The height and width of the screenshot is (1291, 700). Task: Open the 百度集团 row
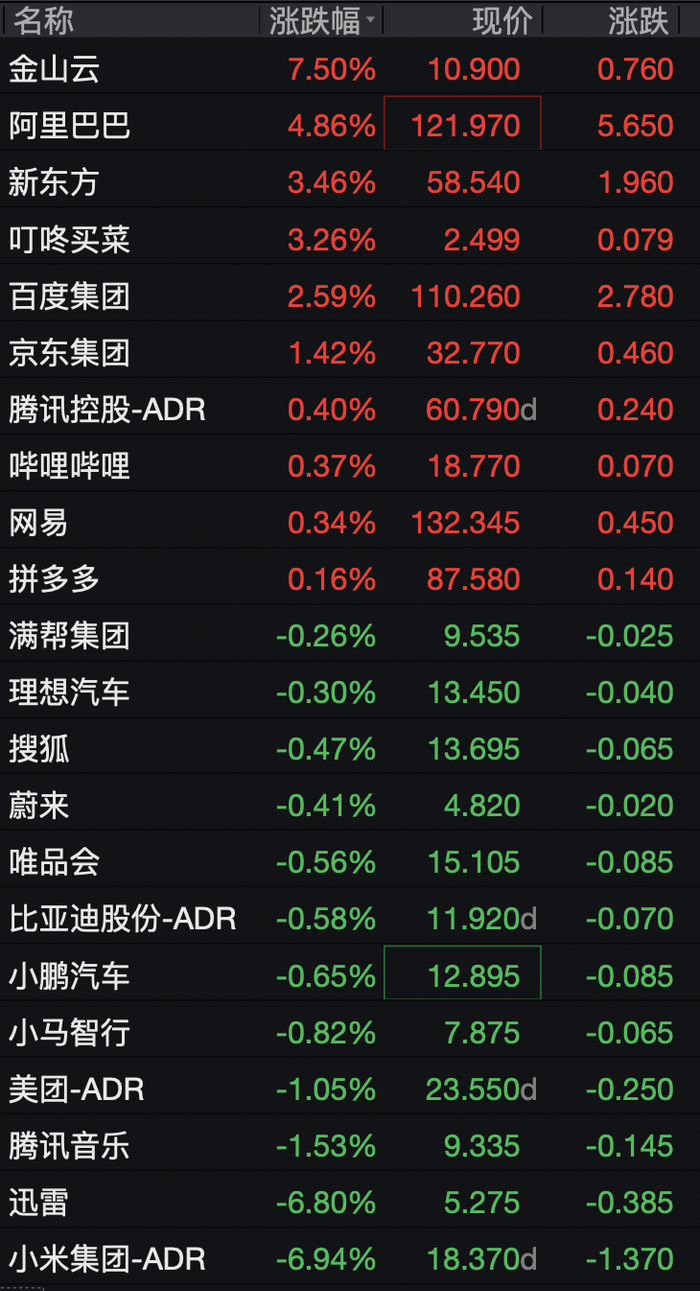tap(350, 296)
